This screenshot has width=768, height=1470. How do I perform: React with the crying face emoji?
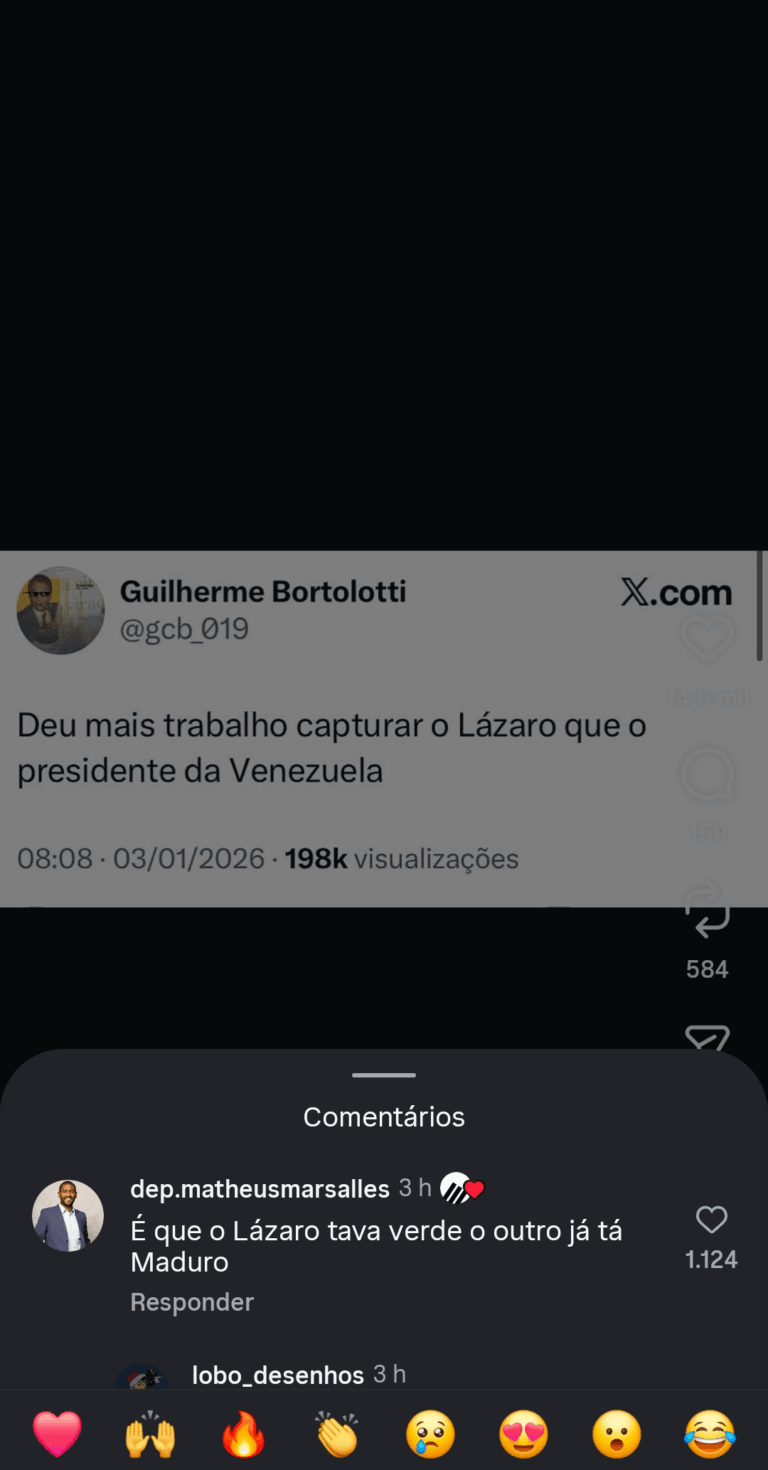pos(430,1435)
